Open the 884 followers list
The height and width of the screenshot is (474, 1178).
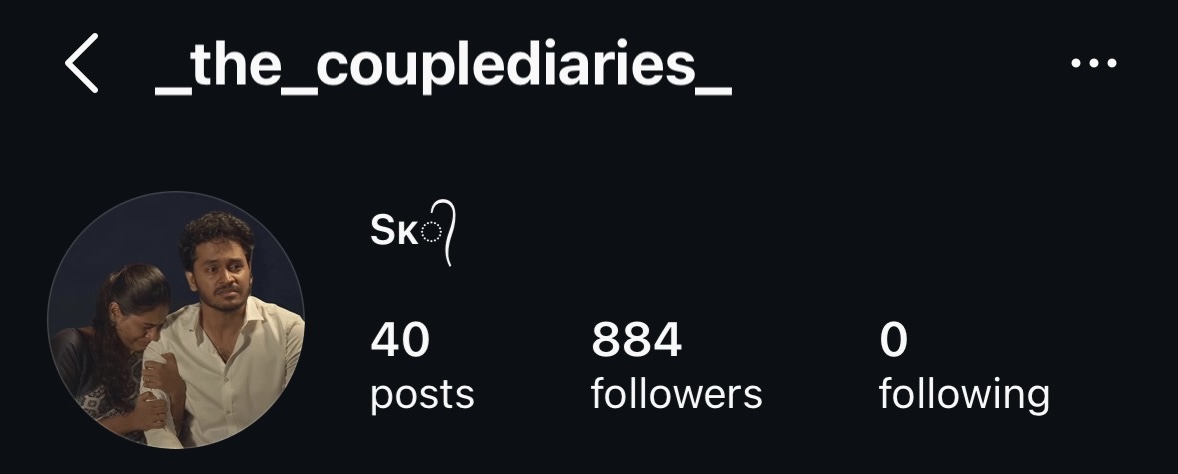pos(676,367)
